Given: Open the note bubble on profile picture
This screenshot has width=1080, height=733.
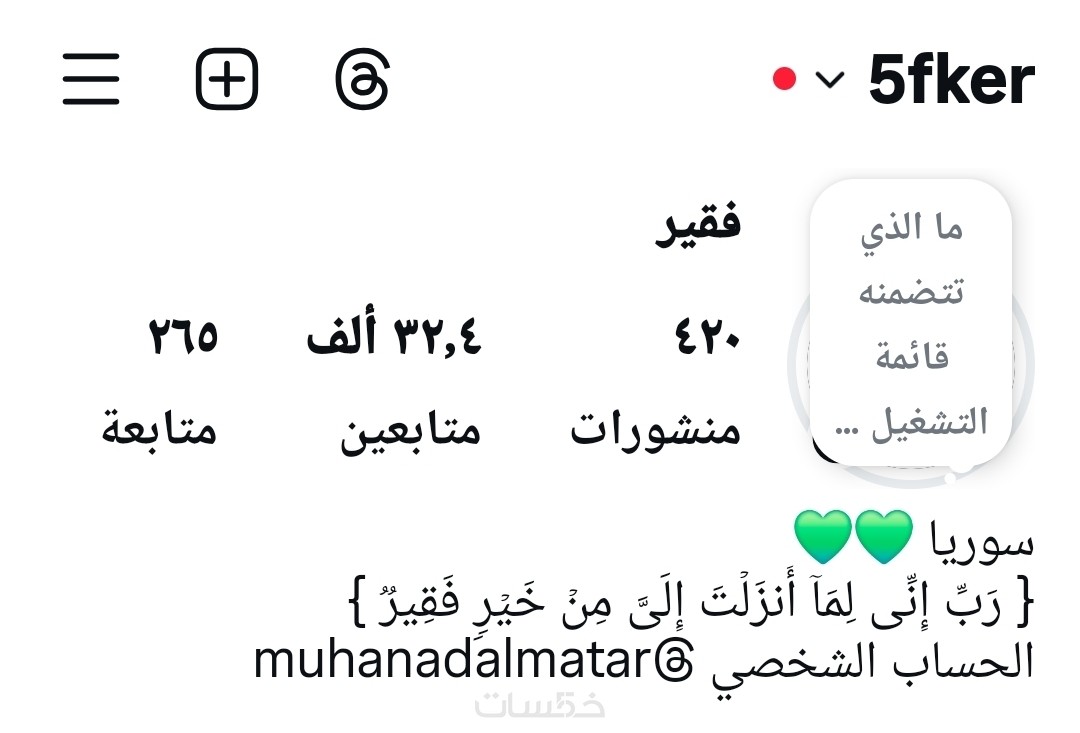Looking at the screenshot, I should (x=910, y=324).
